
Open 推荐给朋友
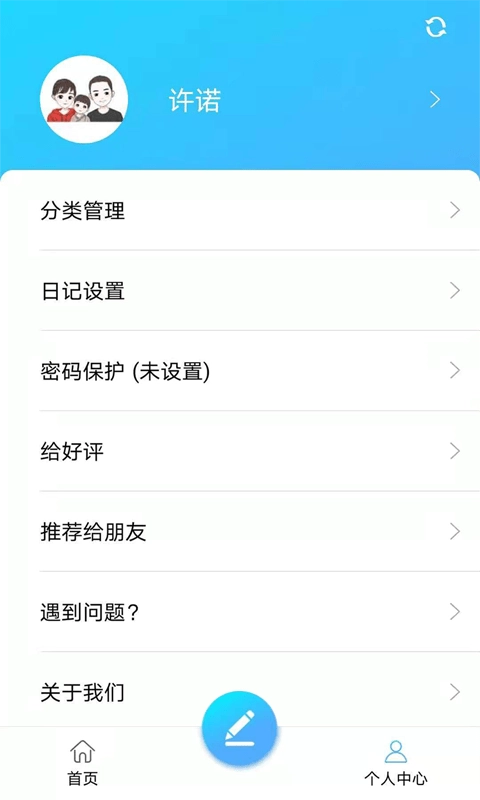(240, 531)
